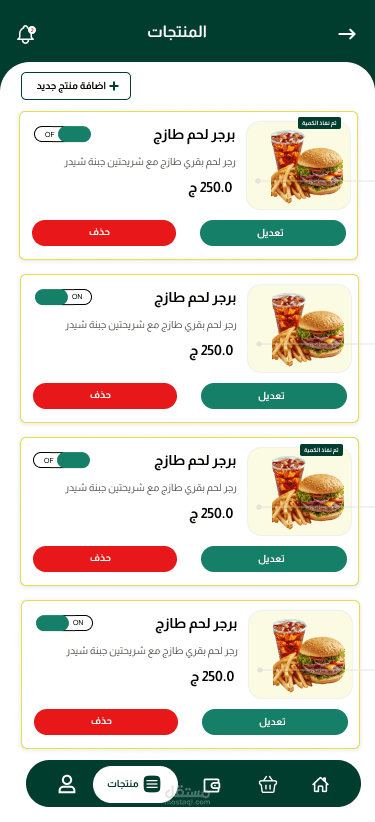Select the منتجات tab in bottom navigation

click(x=135, y=784)
